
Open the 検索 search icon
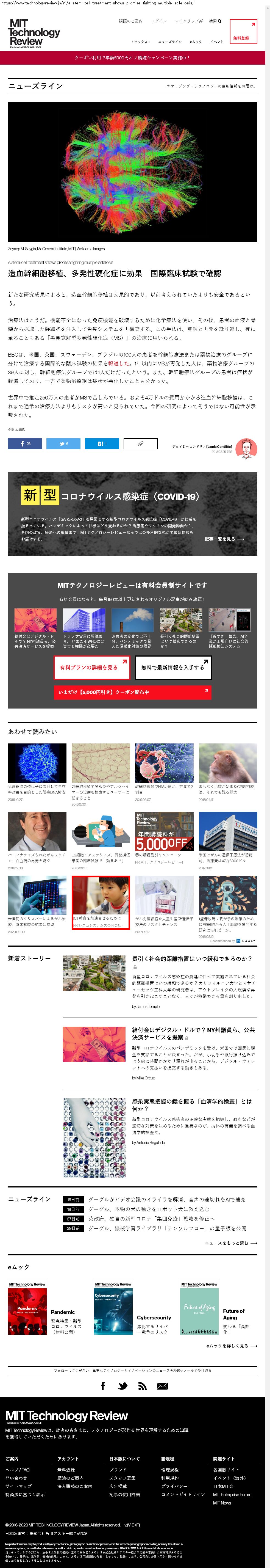click(x=215, y=21)
